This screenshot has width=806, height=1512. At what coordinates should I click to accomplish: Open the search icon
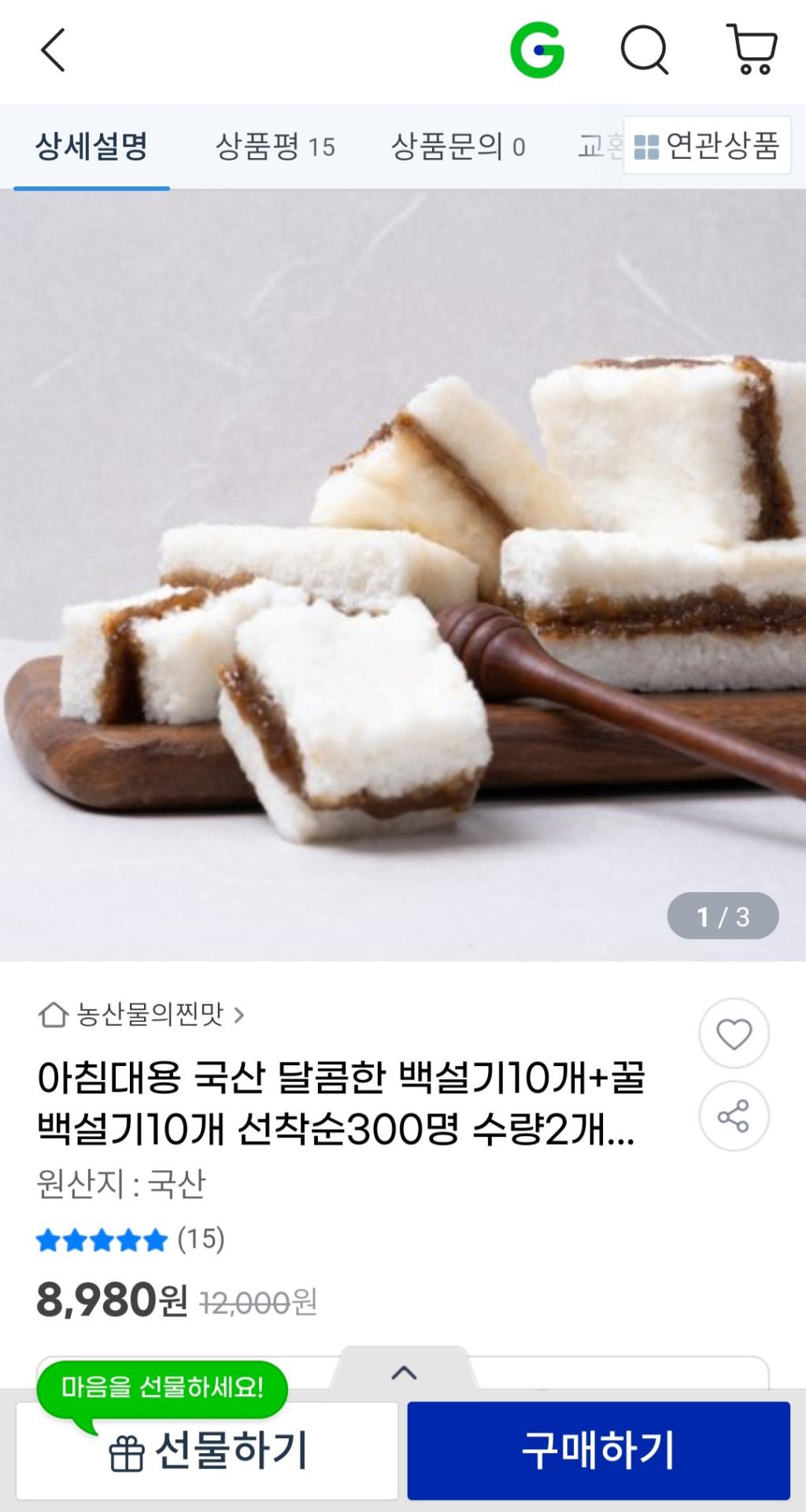coord(644,50)
